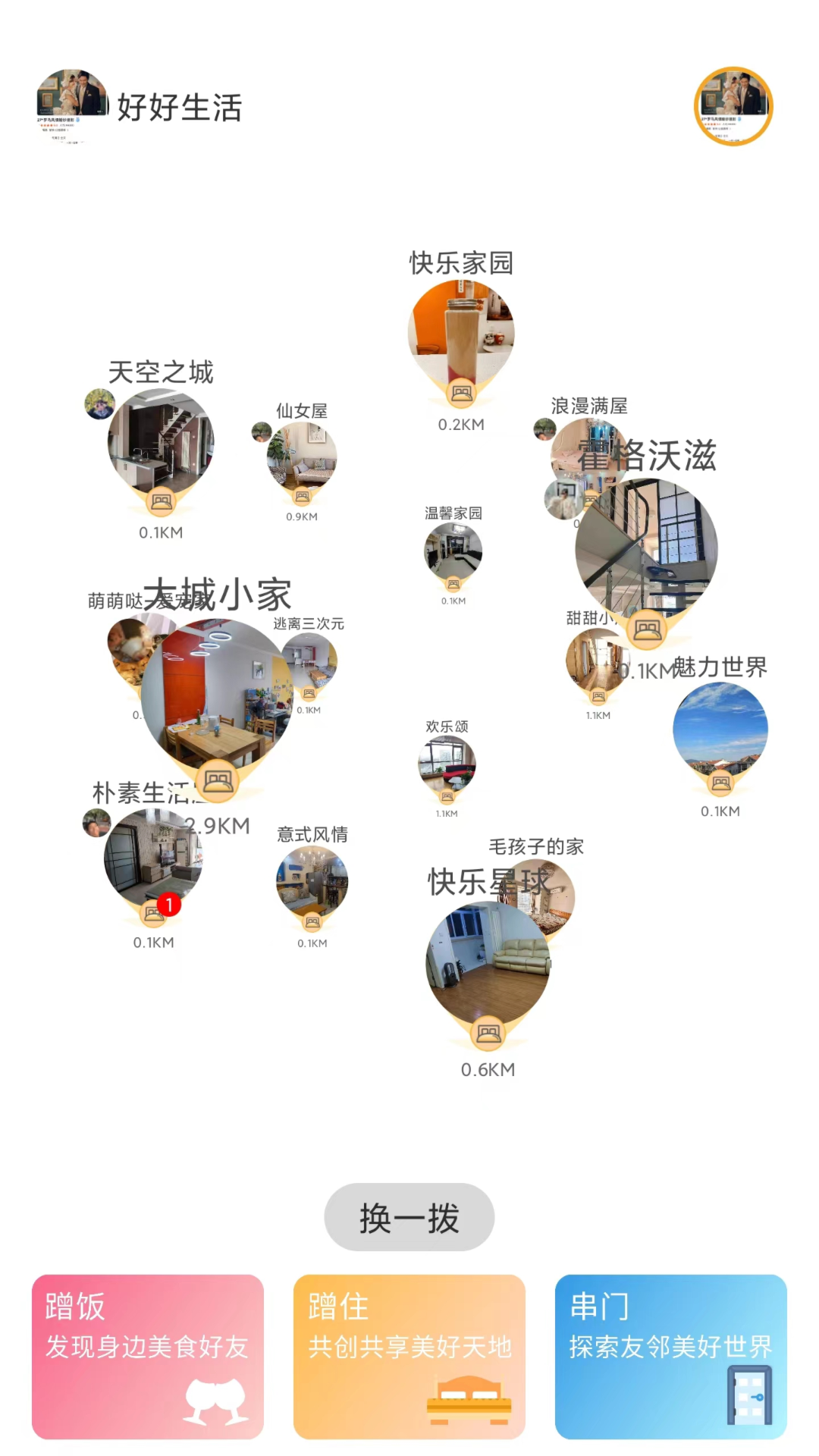Open the 朴素生活 home bubble
The width and height of the screenshot is (819, 1456).
coord(153,858)
